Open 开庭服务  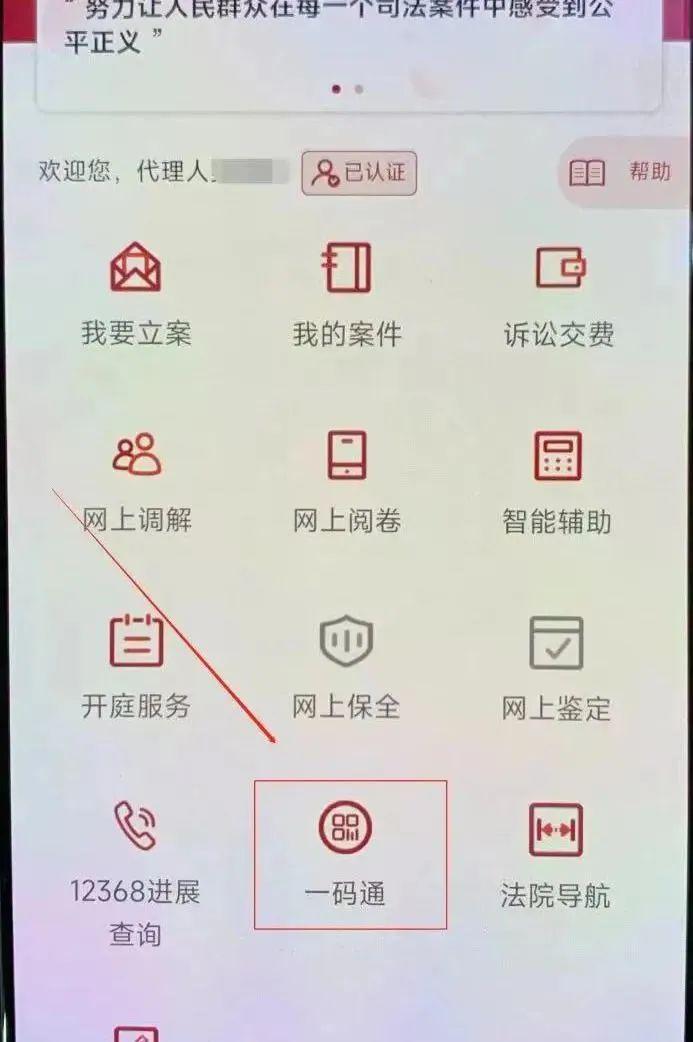click(x=136, y=665)
